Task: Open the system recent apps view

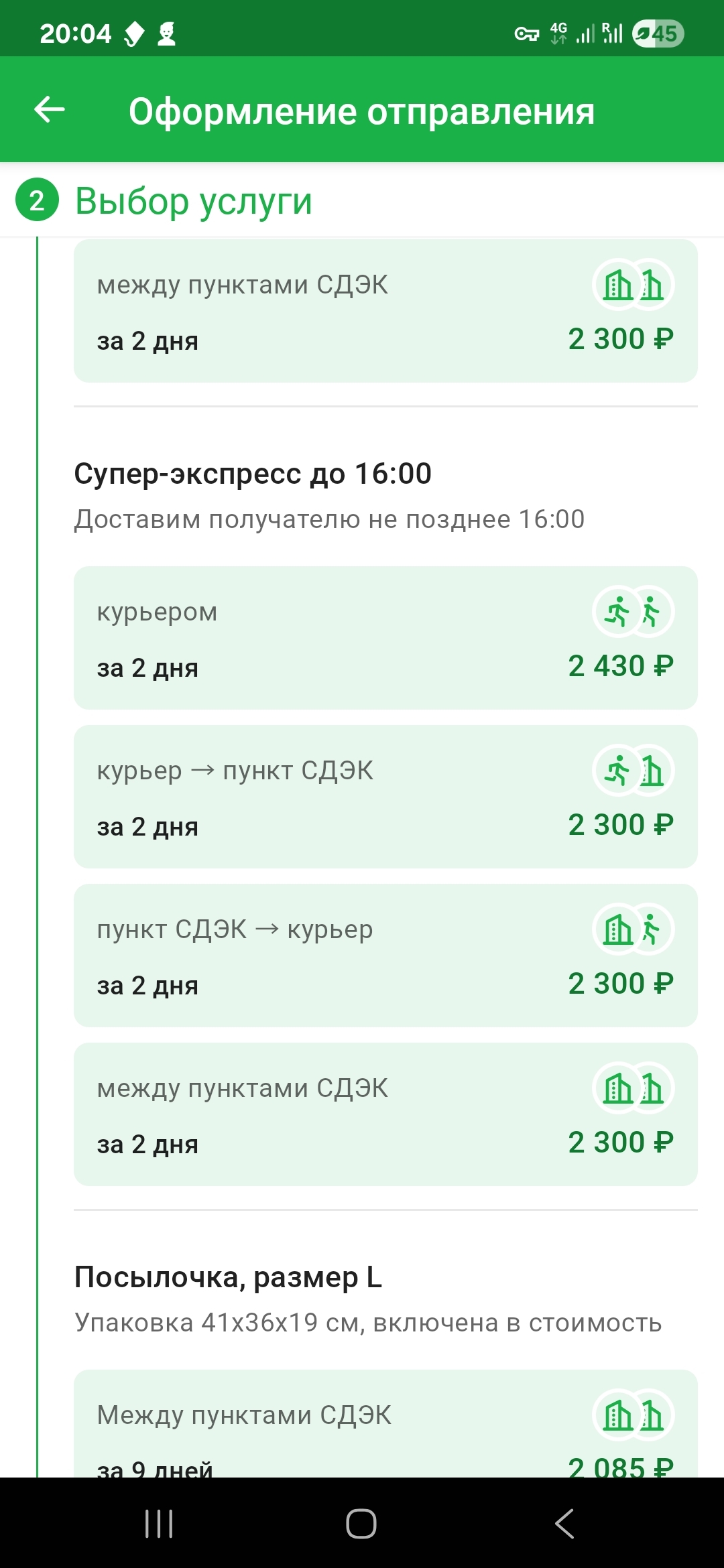Action: 159,1523
